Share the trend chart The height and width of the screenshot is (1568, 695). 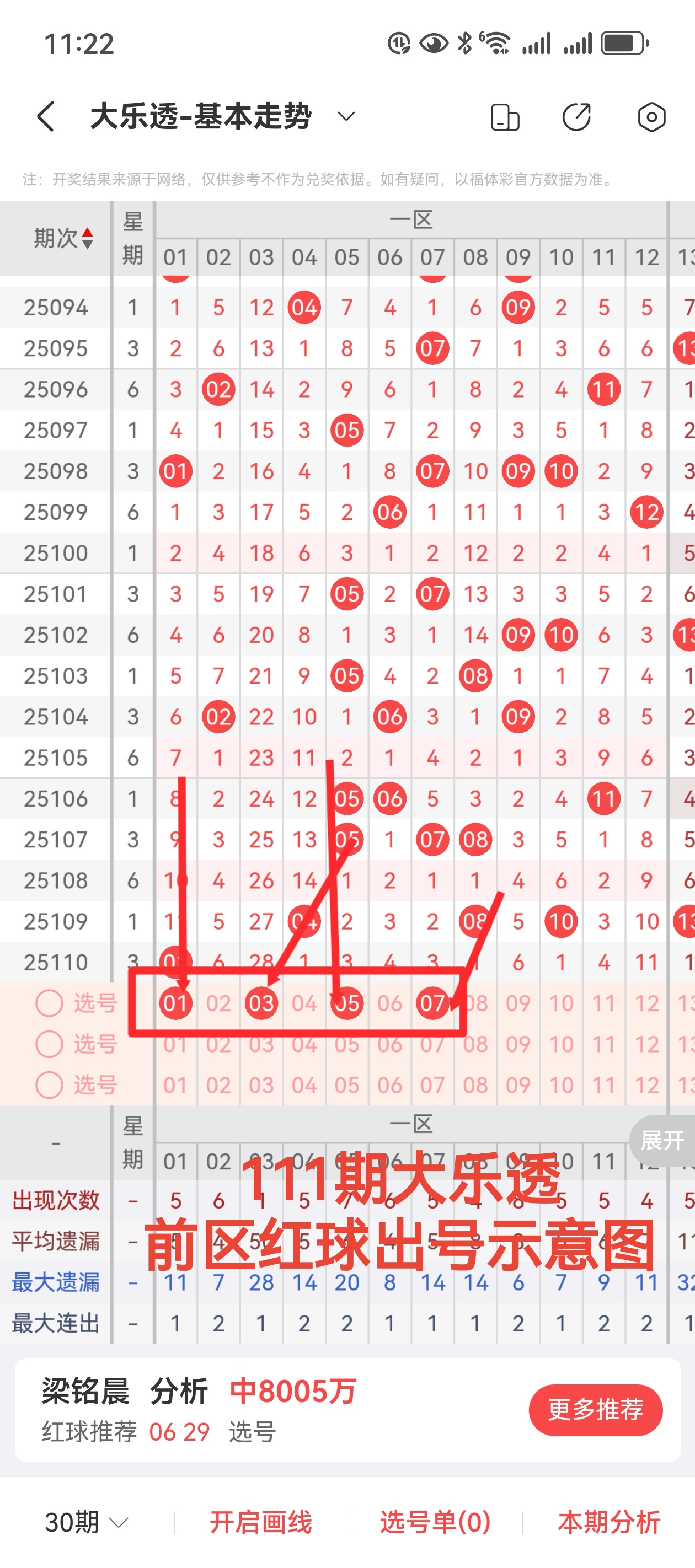(576, 117)
